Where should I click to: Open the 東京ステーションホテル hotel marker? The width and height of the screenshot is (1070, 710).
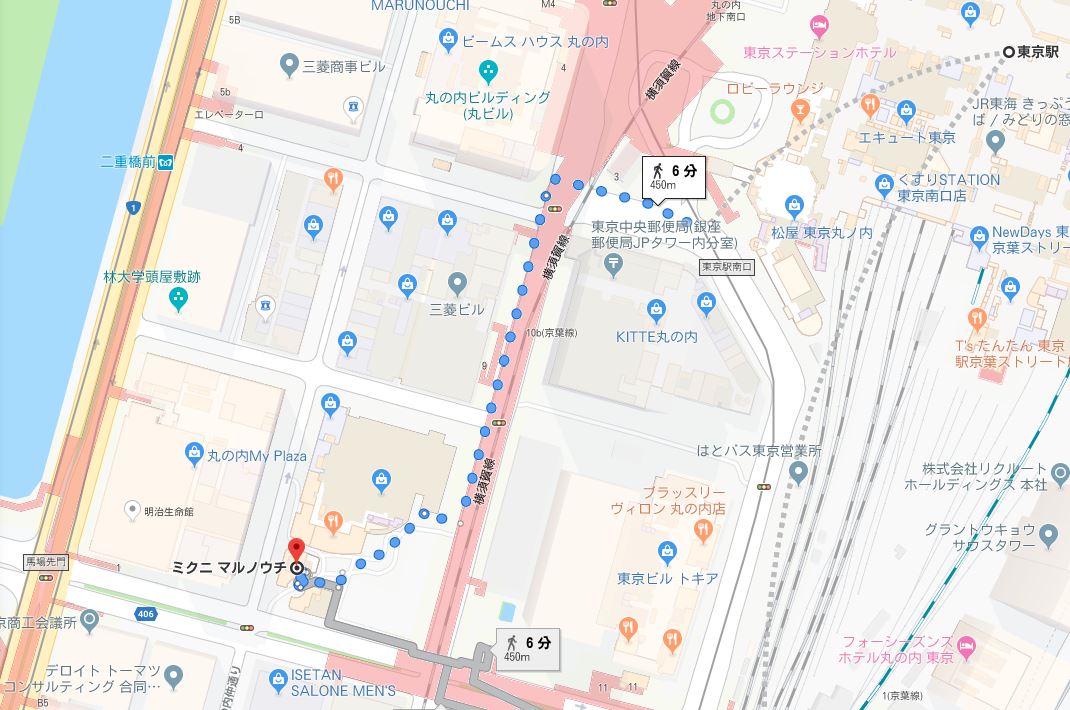pos(819,23)
